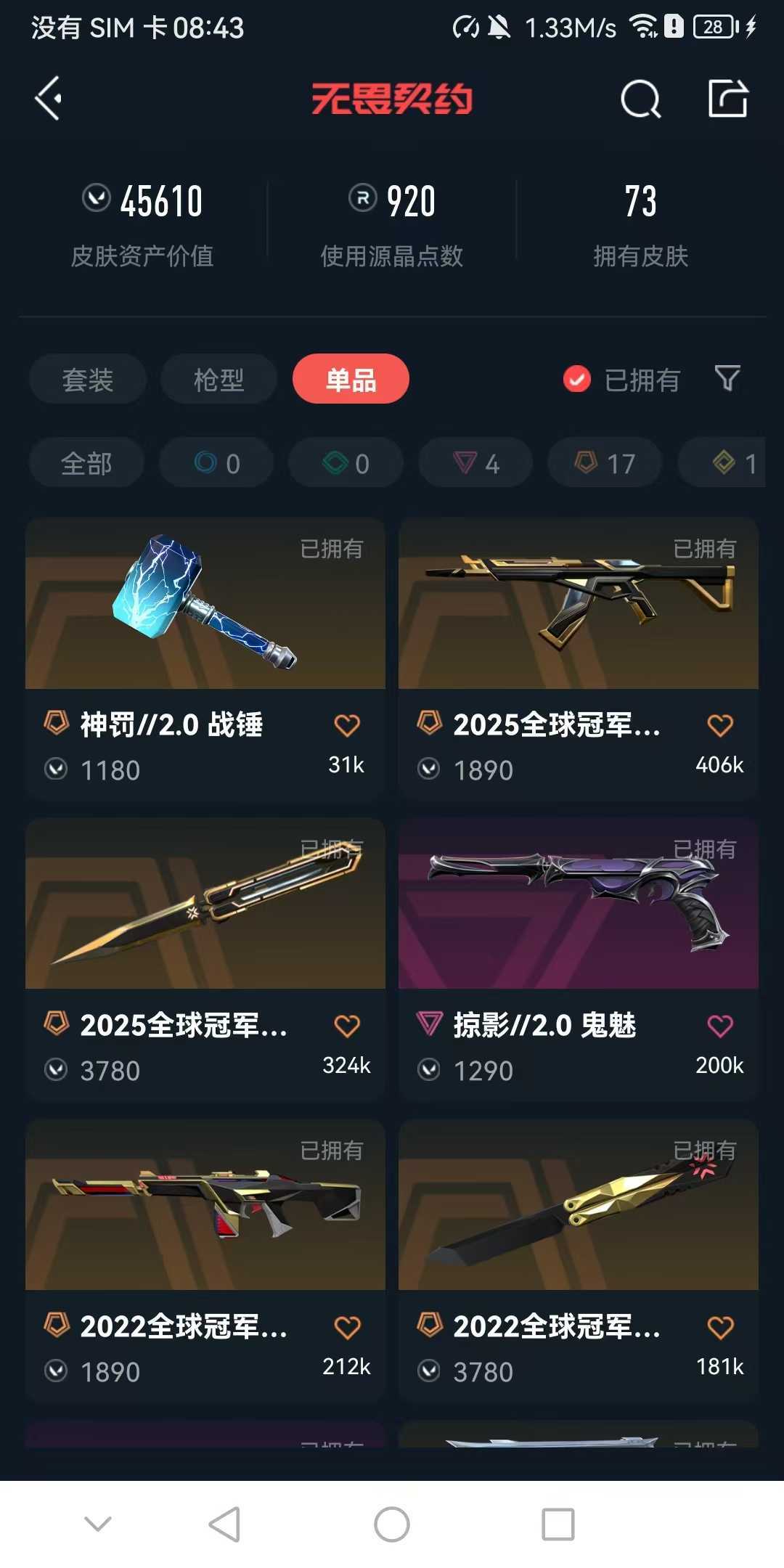Go back using the top-left arrow
The image size is (784, 1568).
coord(49,98)
